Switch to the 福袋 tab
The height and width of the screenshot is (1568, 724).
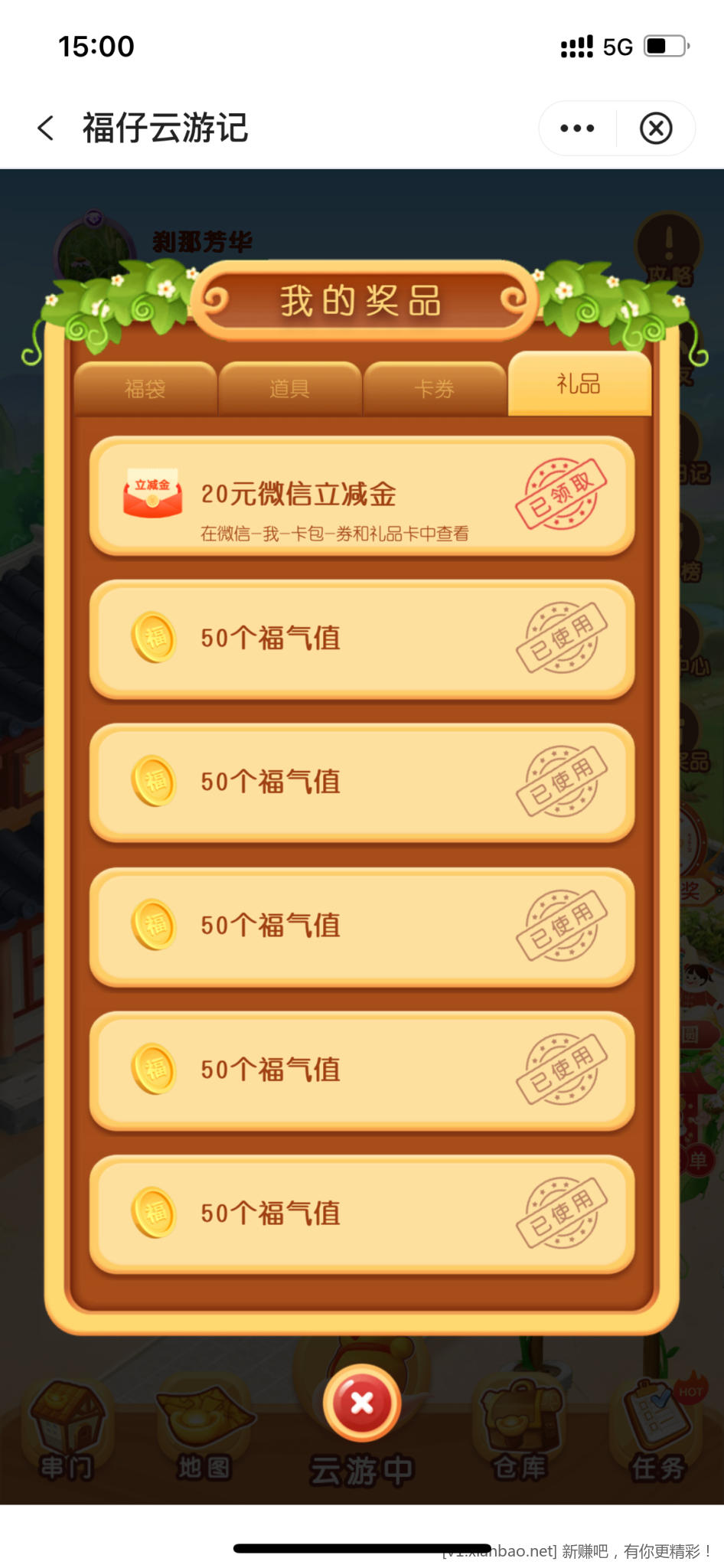(x=145, y=389)
